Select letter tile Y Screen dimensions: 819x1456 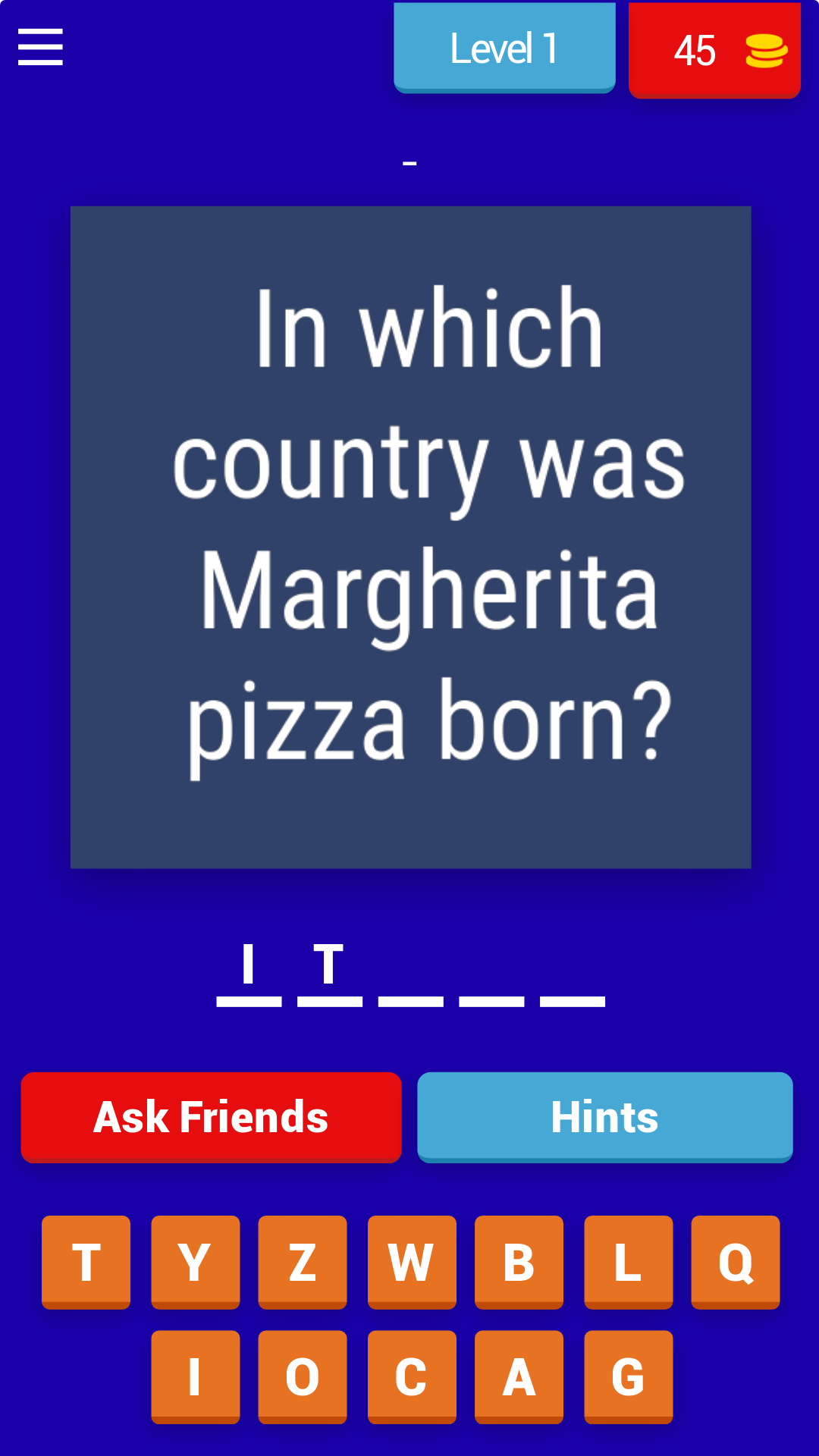pyautogui.click(x=195, y=1261)
